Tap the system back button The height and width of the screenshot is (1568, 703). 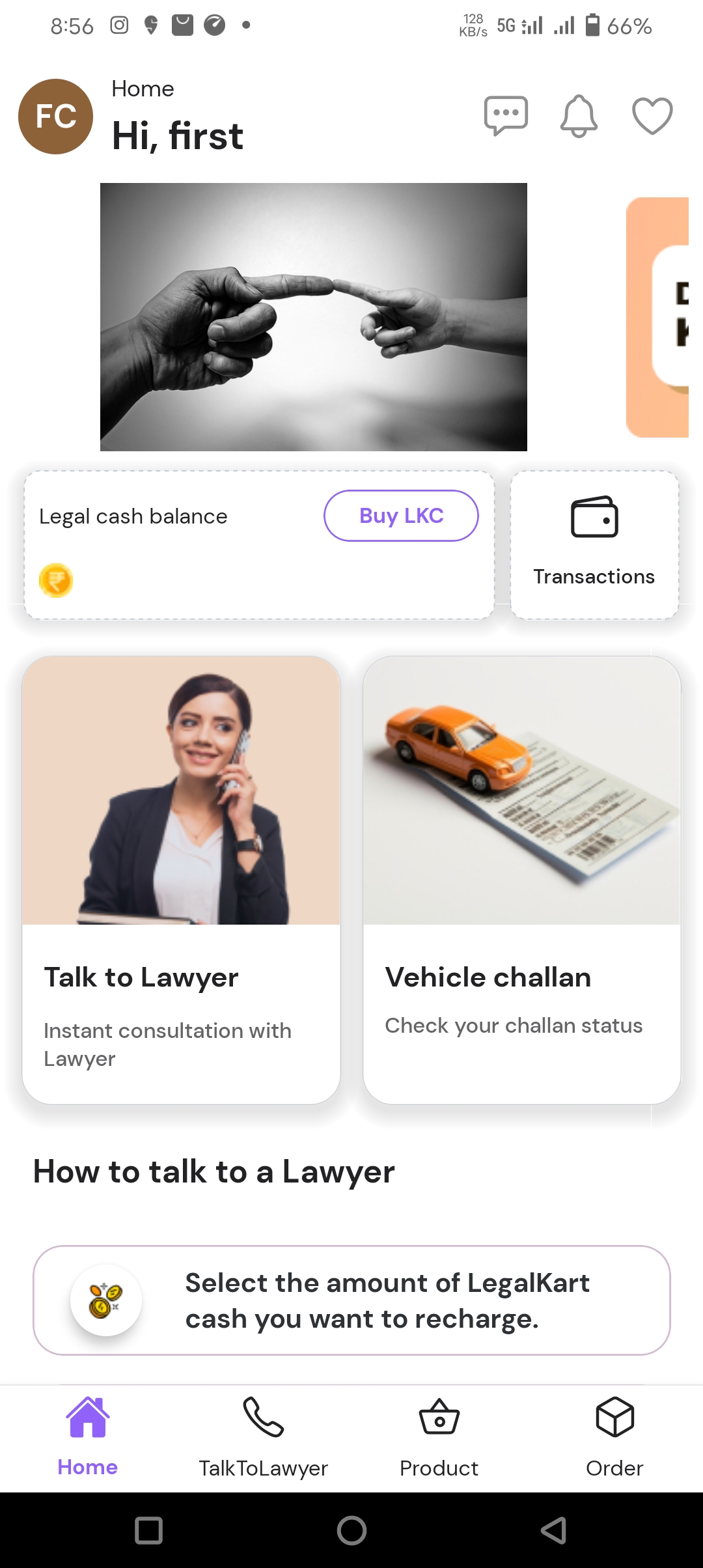click(x=554, y=1530)
